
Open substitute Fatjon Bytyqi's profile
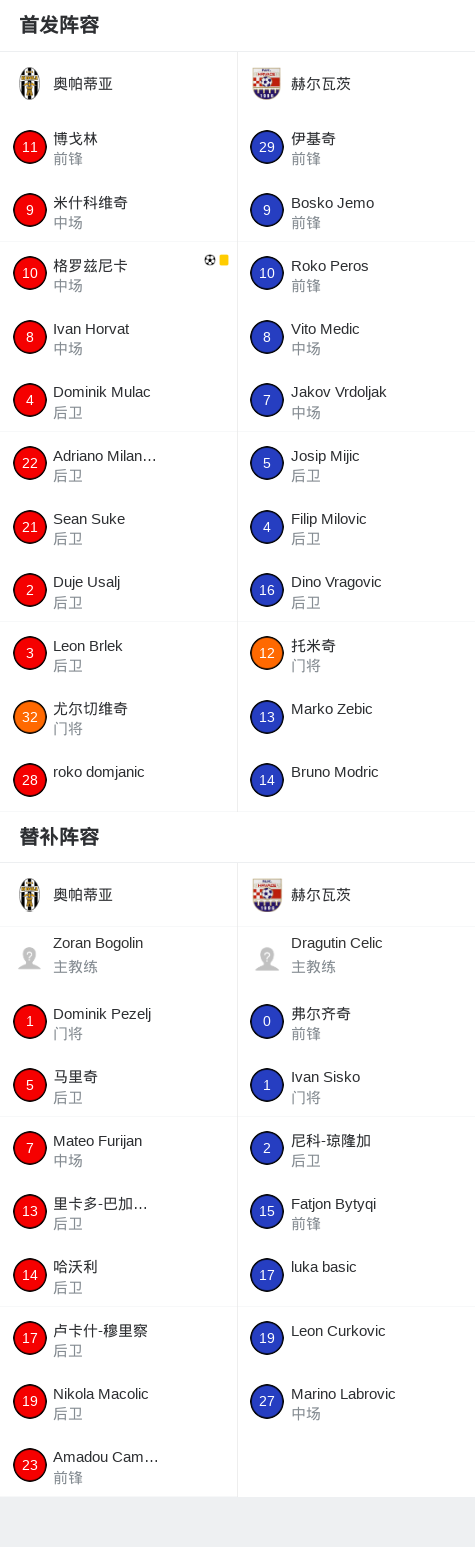pyautogui.click(x=356, y=1211)
